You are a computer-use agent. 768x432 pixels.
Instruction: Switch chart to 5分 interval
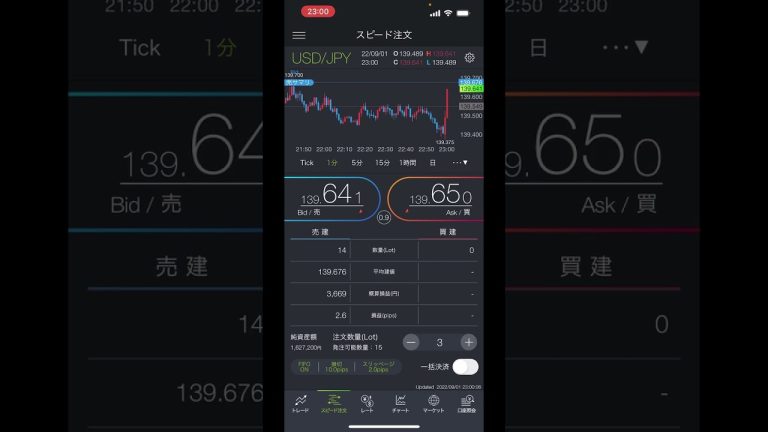click(357, 162)
